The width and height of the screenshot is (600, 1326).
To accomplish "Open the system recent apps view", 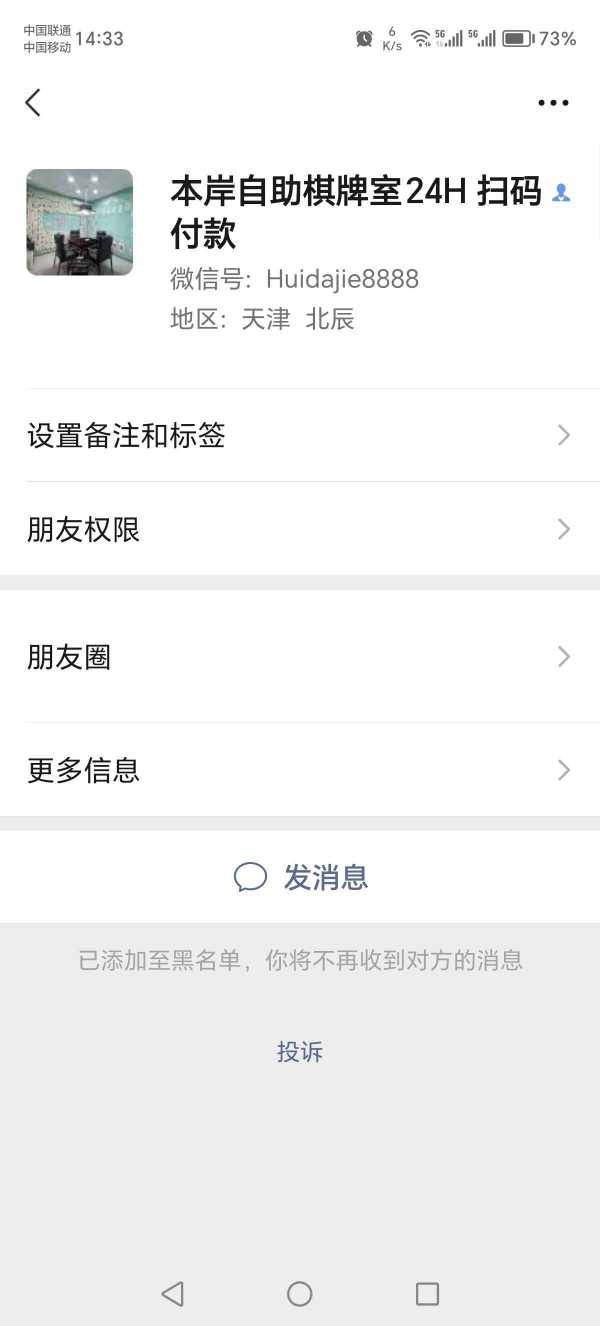I will pos(427,1294).
